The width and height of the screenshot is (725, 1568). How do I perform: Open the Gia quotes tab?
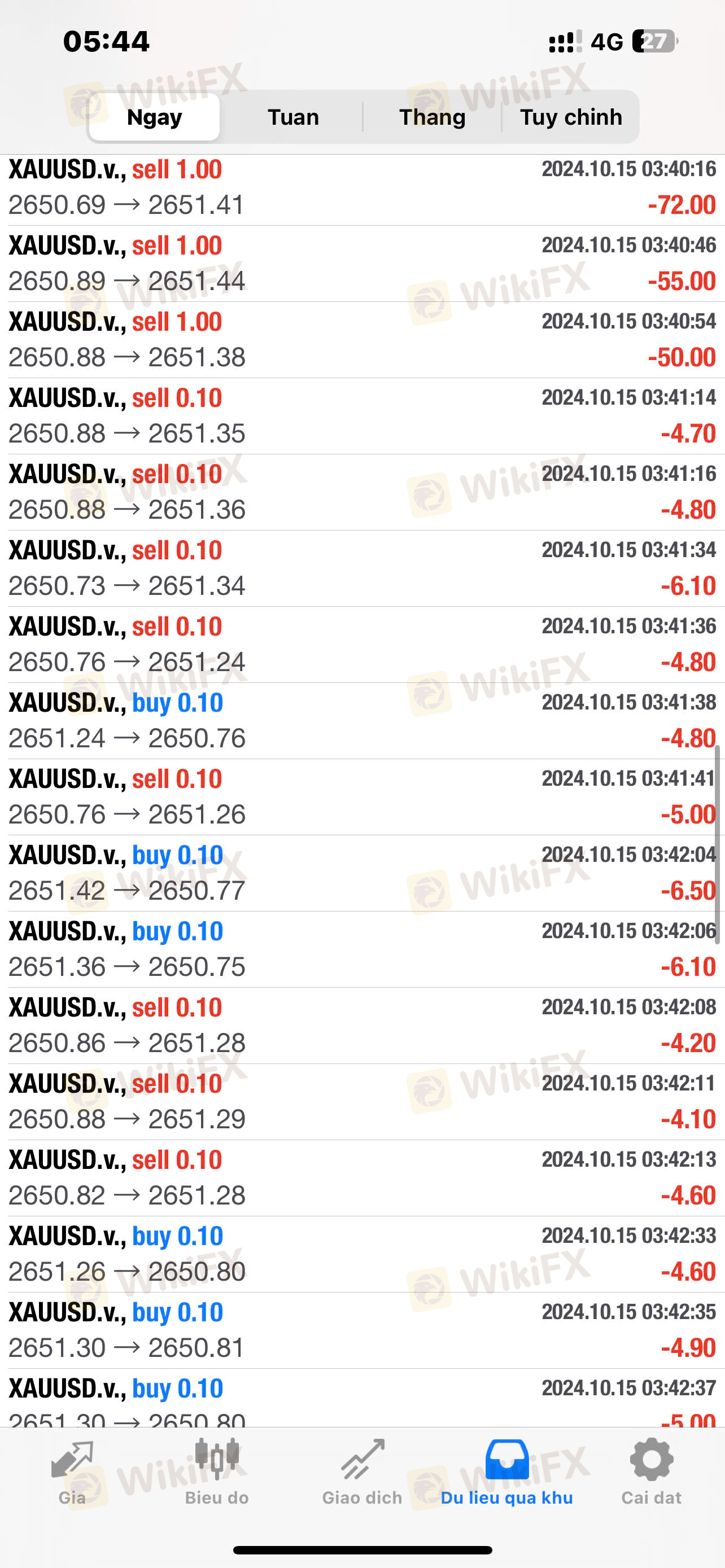[x=72, y=1472]
